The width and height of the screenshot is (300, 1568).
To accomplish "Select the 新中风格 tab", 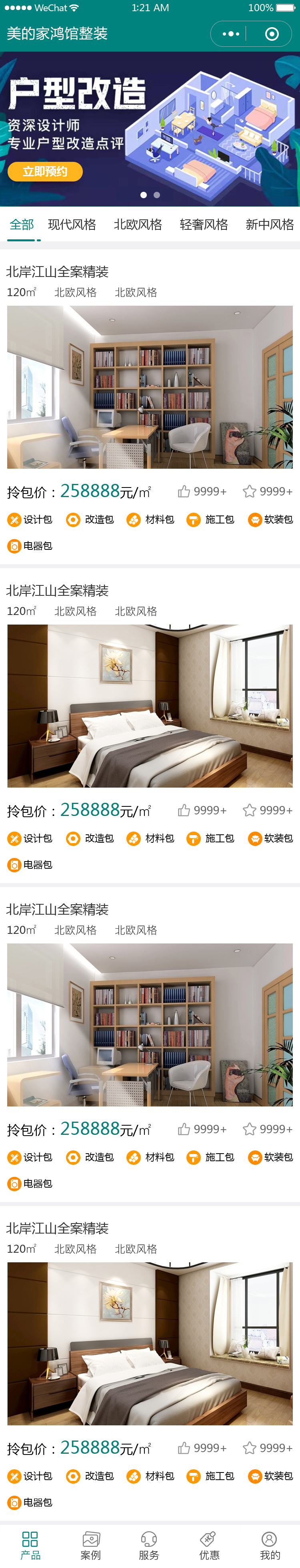I will point(270,225).
